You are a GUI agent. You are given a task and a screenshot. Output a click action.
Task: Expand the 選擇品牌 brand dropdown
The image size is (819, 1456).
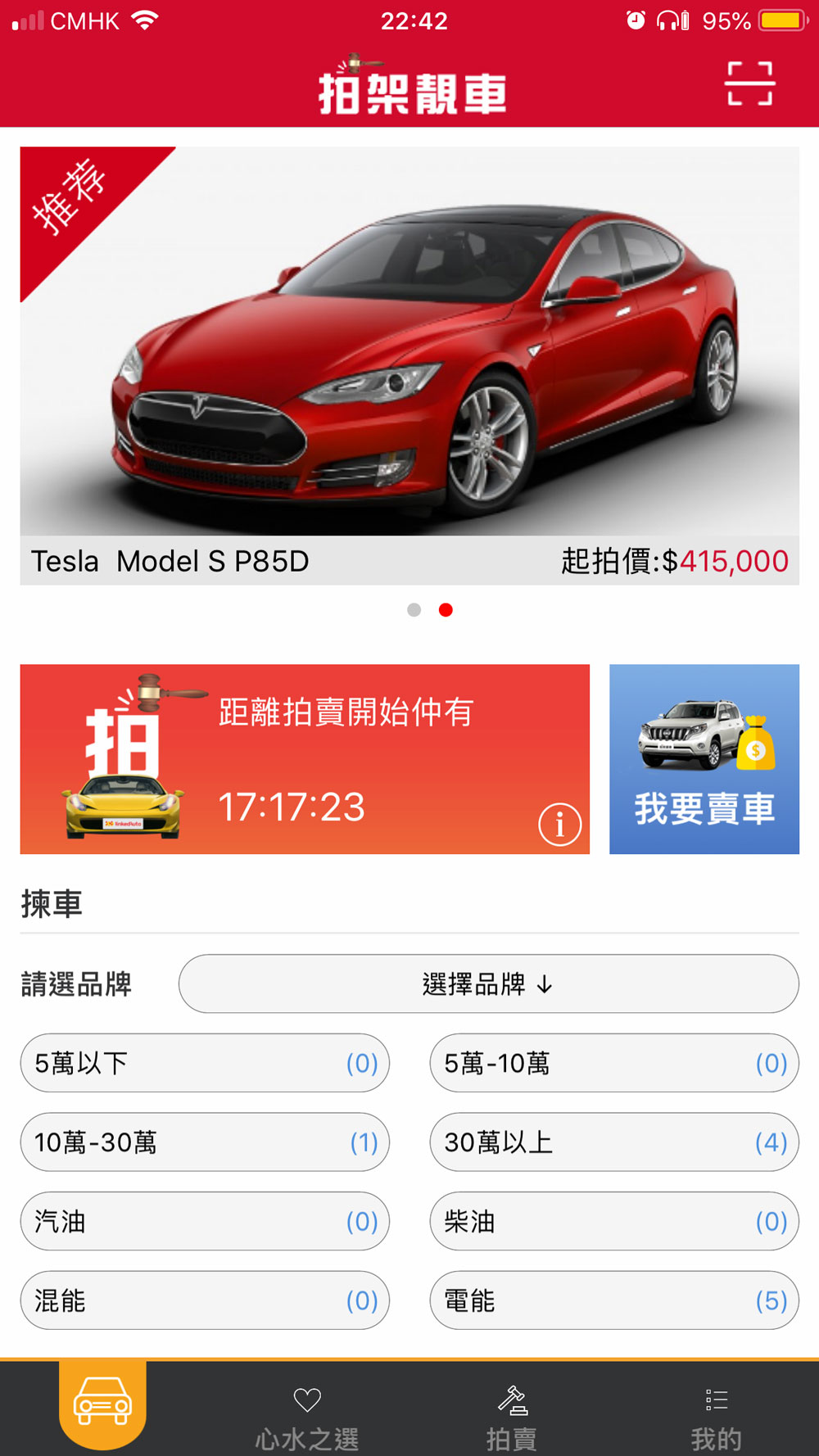(489, 983)
